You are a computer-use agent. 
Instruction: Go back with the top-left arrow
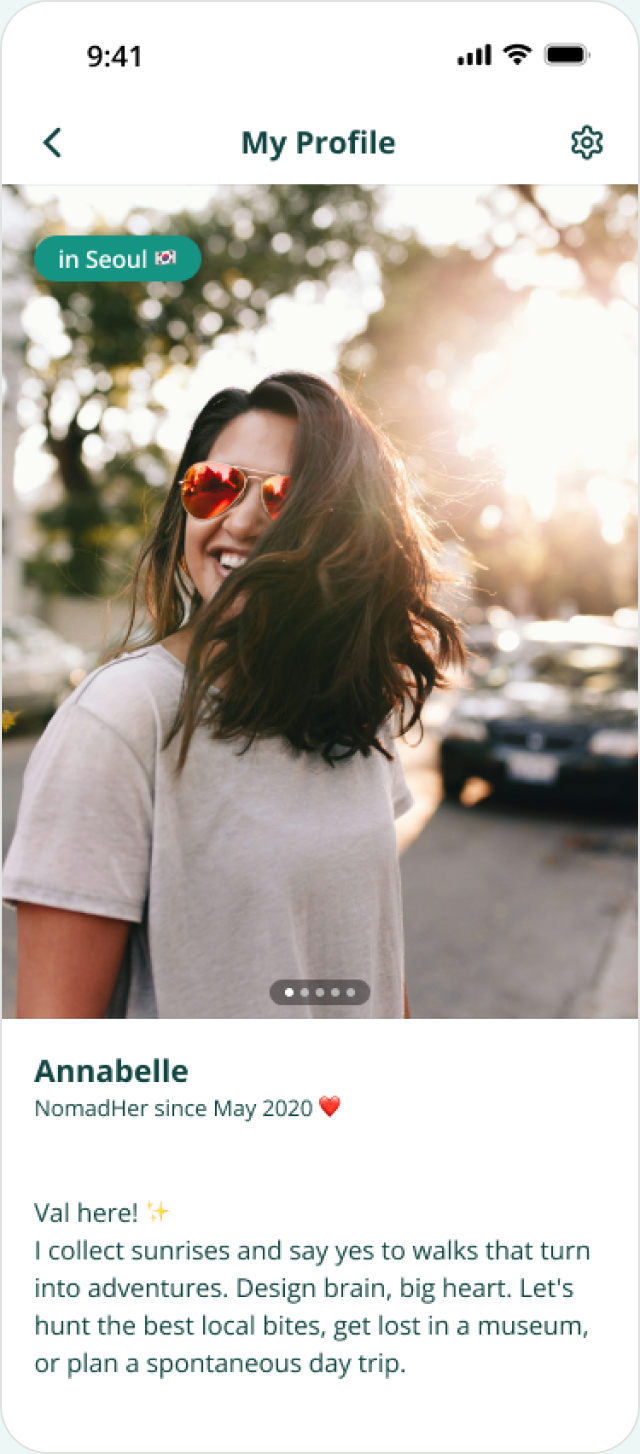tap(52, 143)
